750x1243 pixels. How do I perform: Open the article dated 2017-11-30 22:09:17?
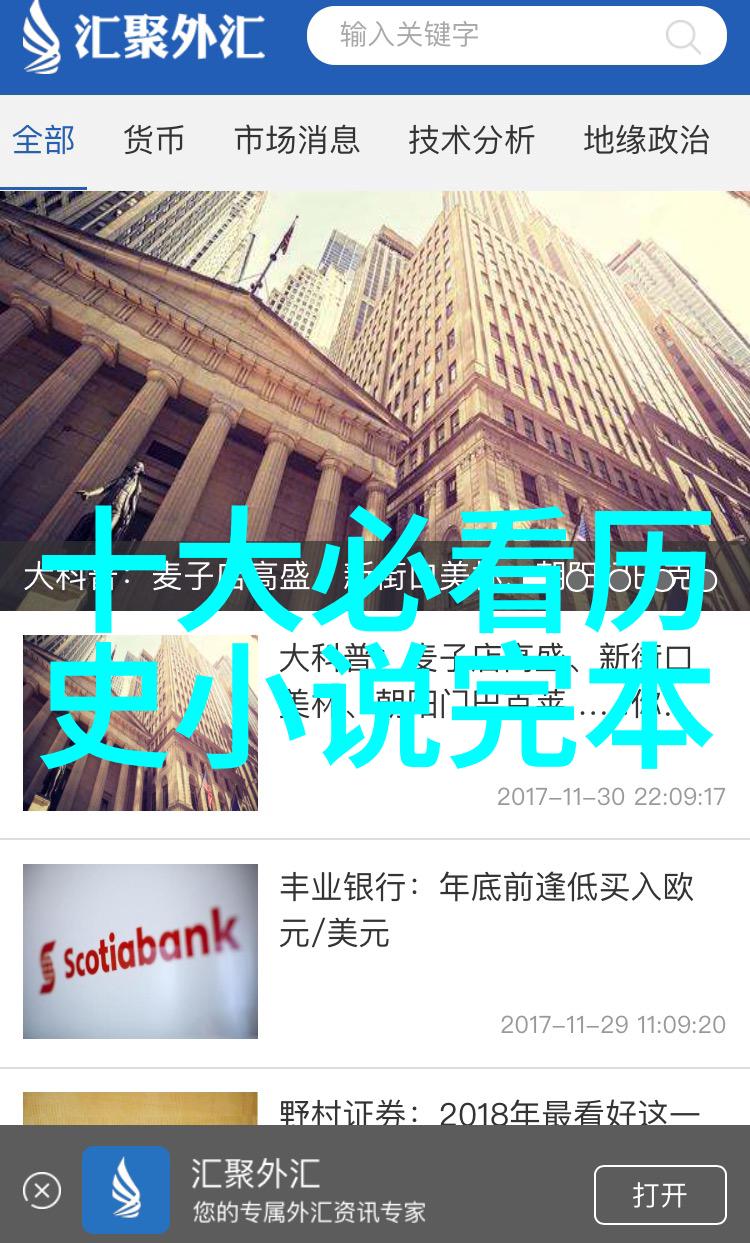point(375,725)
